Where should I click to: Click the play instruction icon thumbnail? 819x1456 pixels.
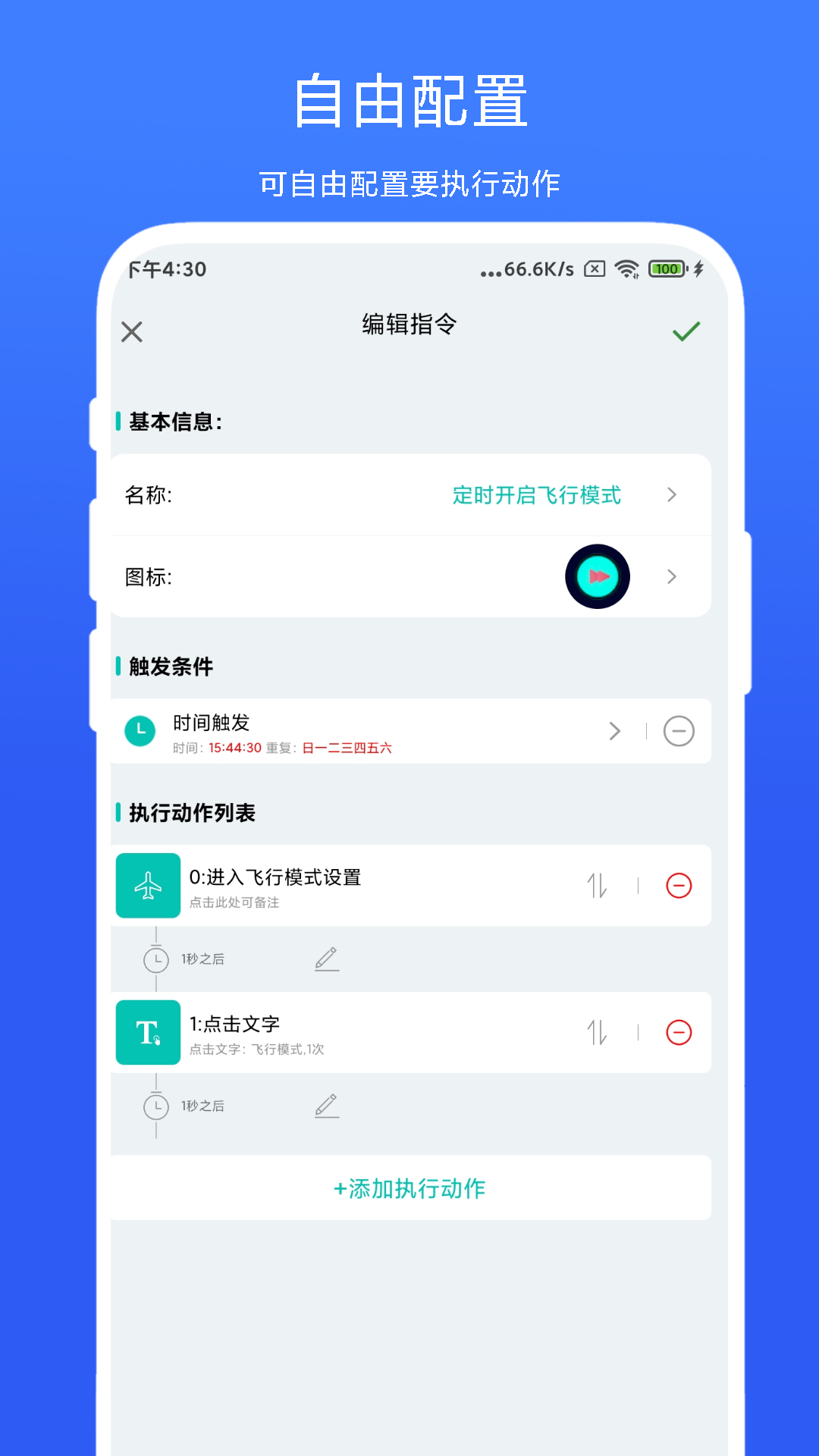point(598,576)
